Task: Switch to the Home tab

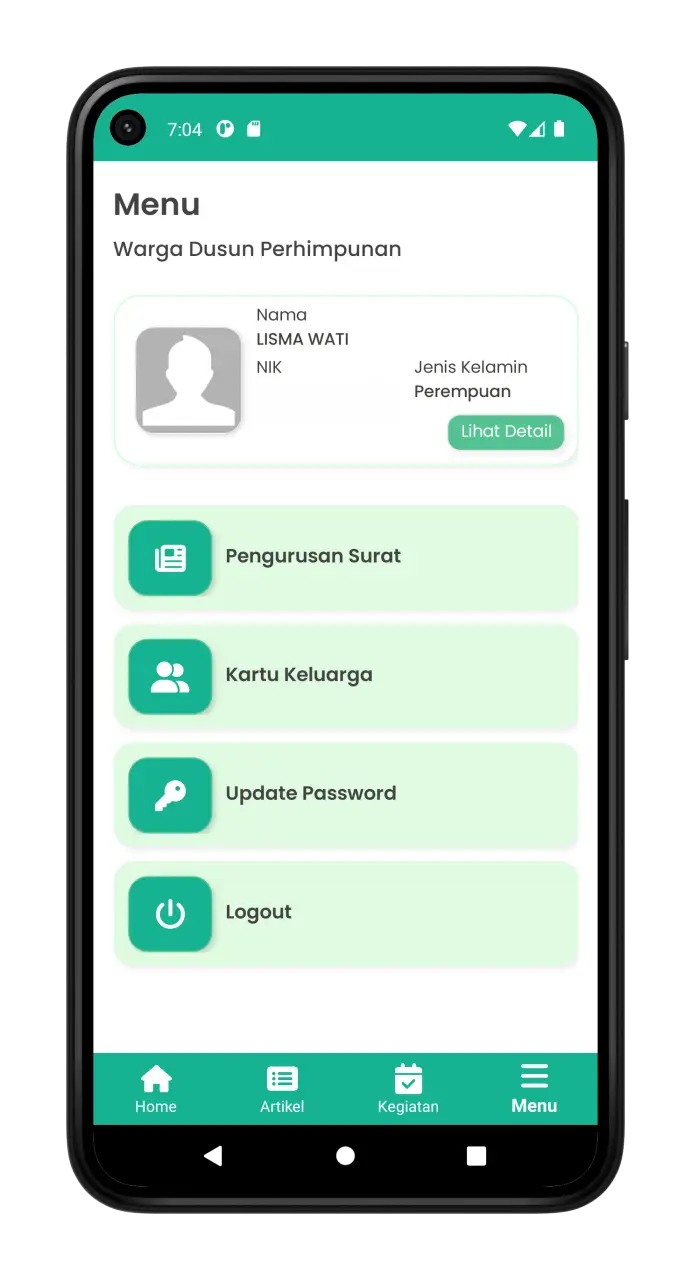Action: tap(156, 1089)
